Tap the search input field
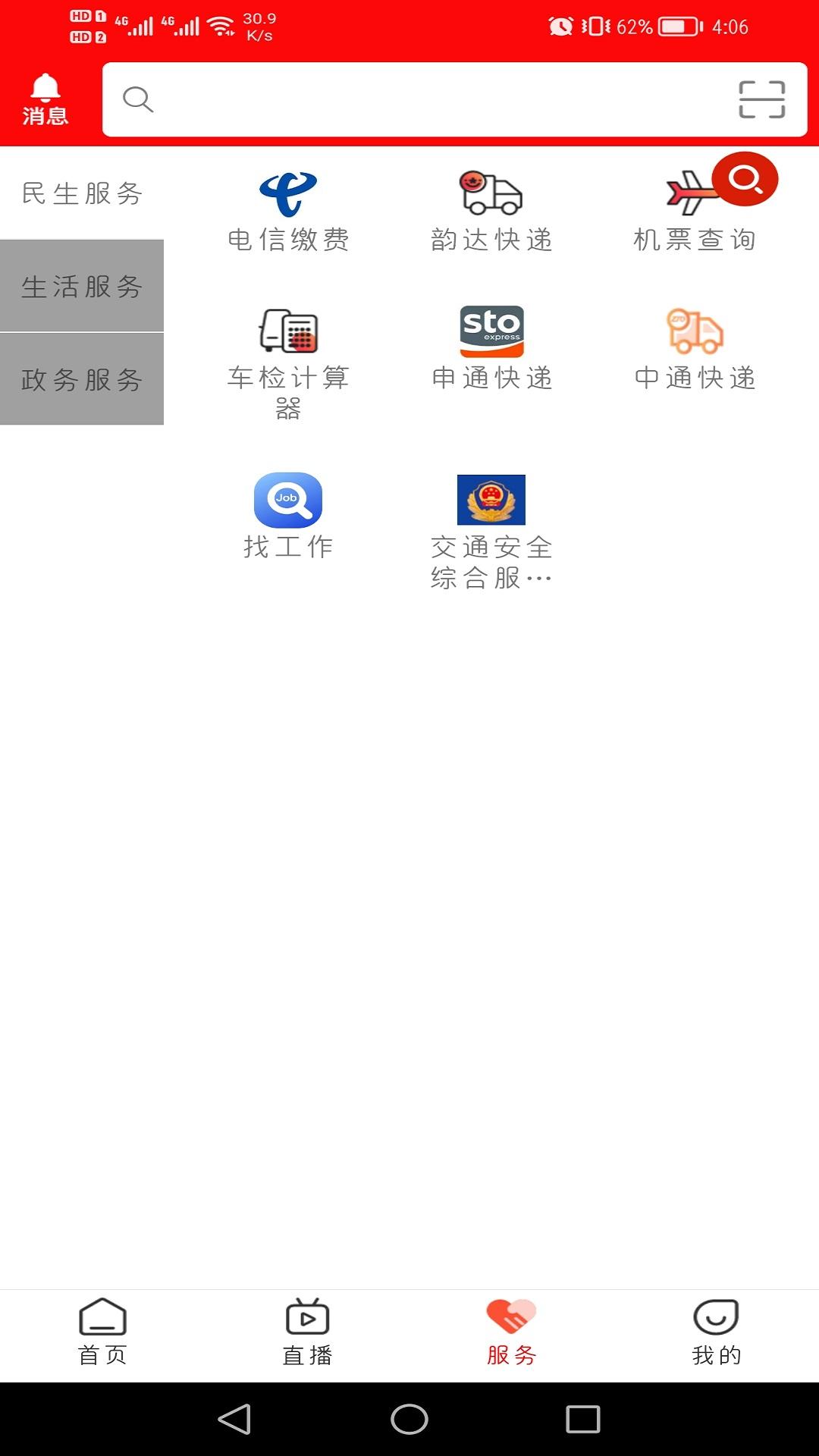Image resolution: width=819 pixels, height=1456 pixels. click(x=425, y=99)
